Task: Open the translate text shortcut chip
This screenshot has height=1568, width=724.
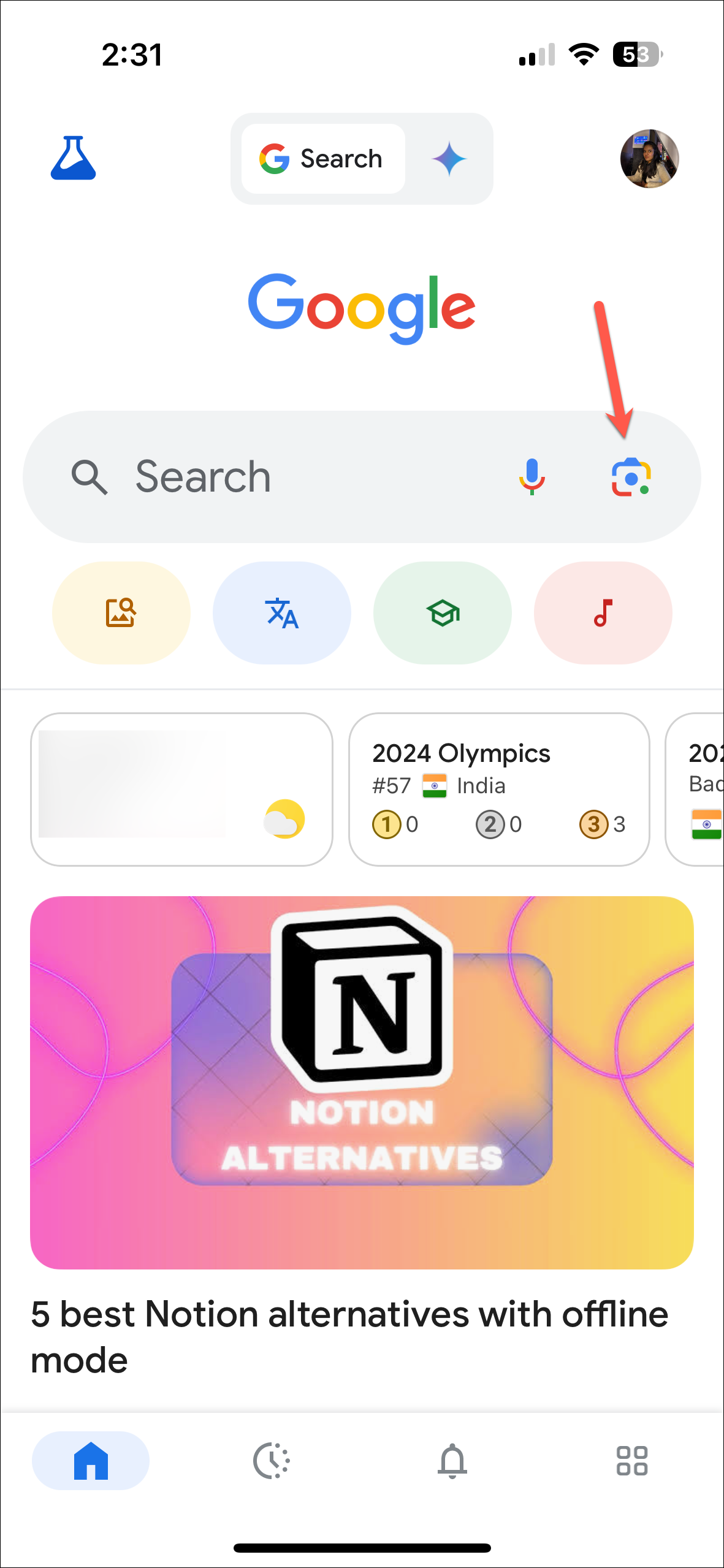Action: click(281, 612)
